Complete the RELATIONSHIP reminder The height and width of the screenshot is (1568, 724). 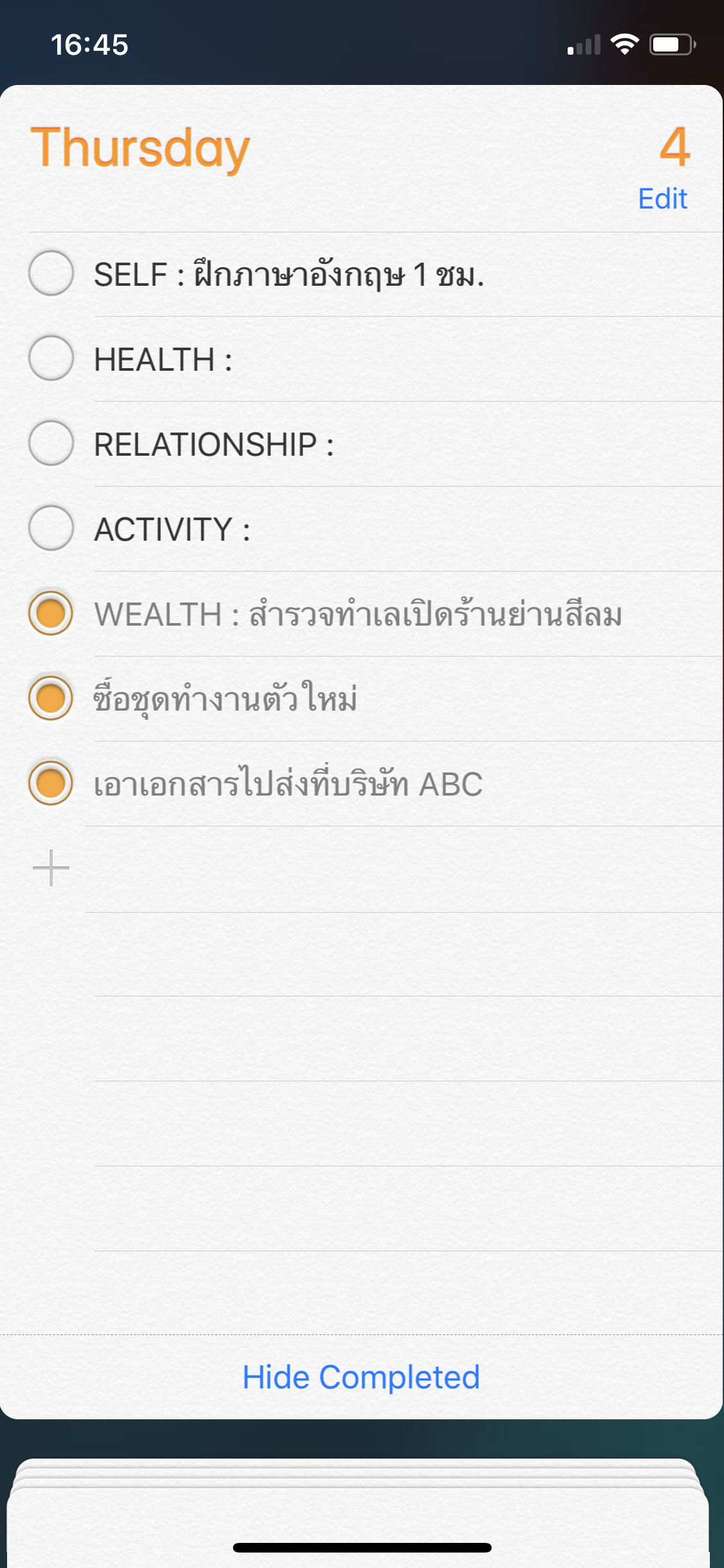coord(51,443)
